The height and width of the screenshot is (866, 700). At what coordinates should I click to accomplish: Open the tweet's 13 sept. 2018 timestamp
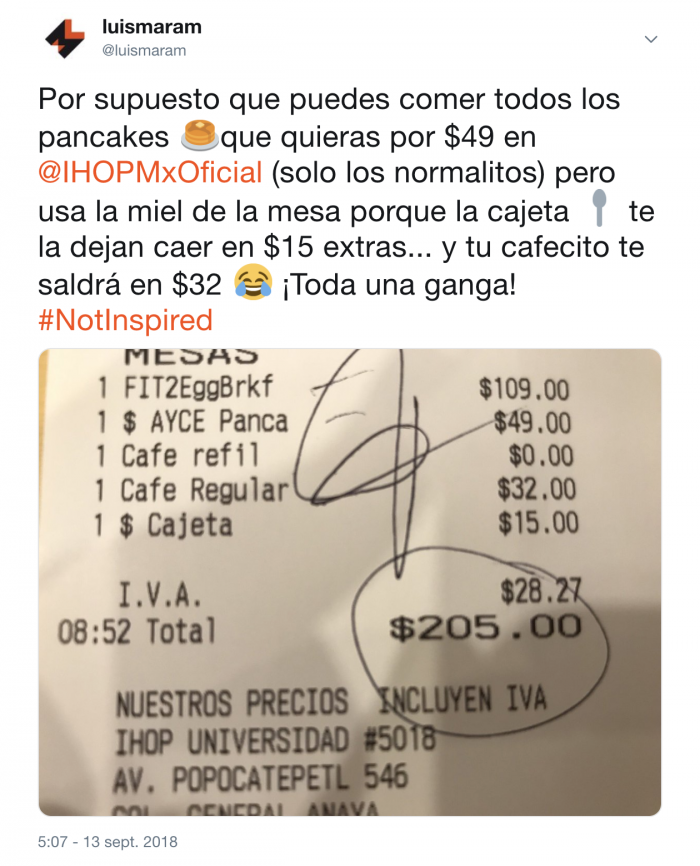pyautogui.click(x=108, y=842)
